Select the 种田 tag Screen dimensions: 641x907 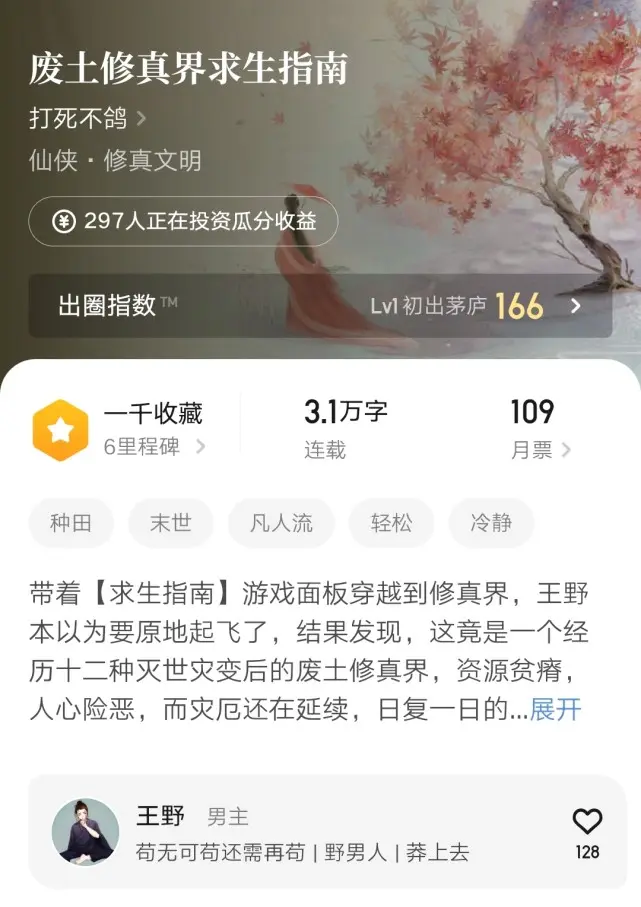[x=71, y=523]
